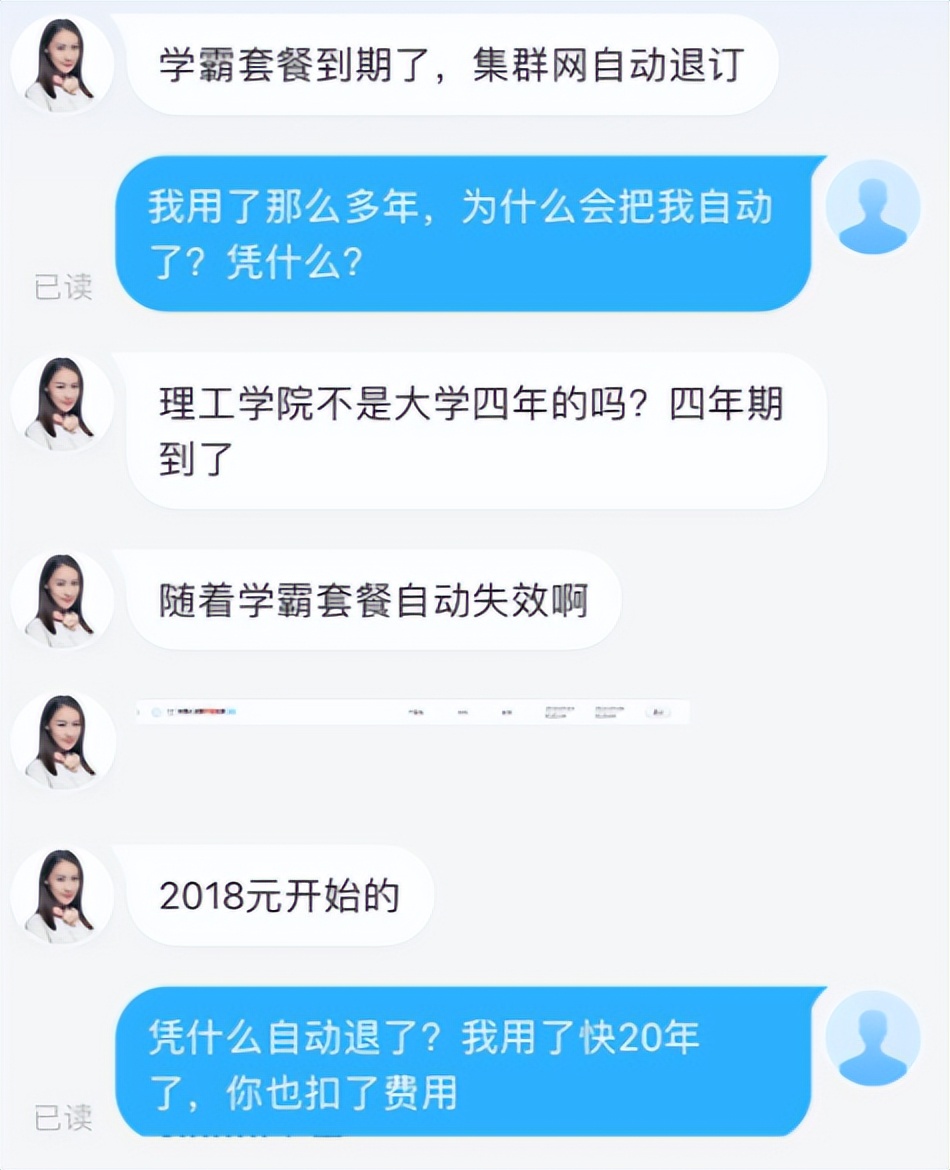Click the avatar beside the shared webpage image
The height and width of the screenshot is (1170, 950).
point(62,740)
